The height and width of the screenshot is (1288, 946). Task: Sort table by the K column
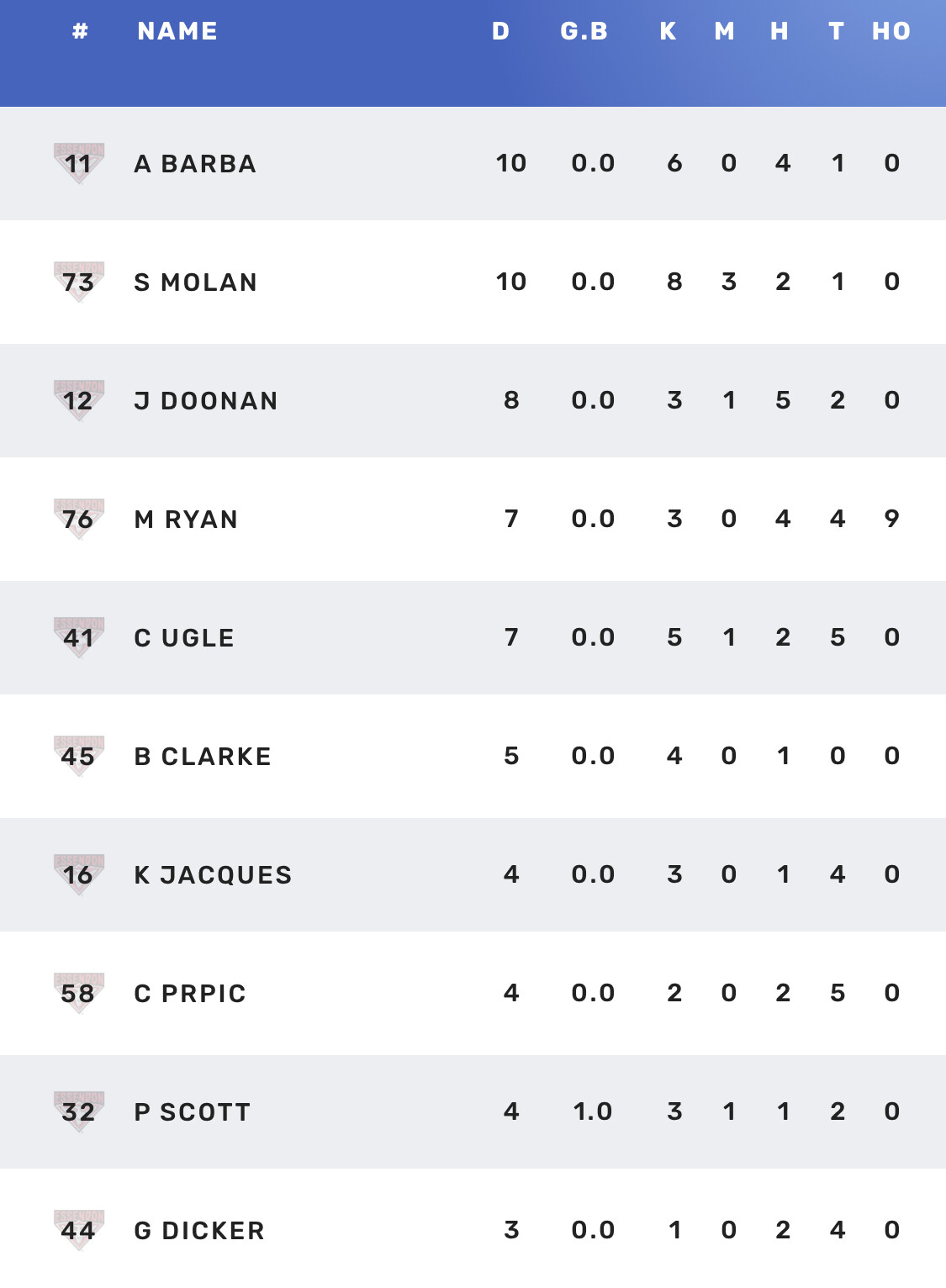[668, 31]
